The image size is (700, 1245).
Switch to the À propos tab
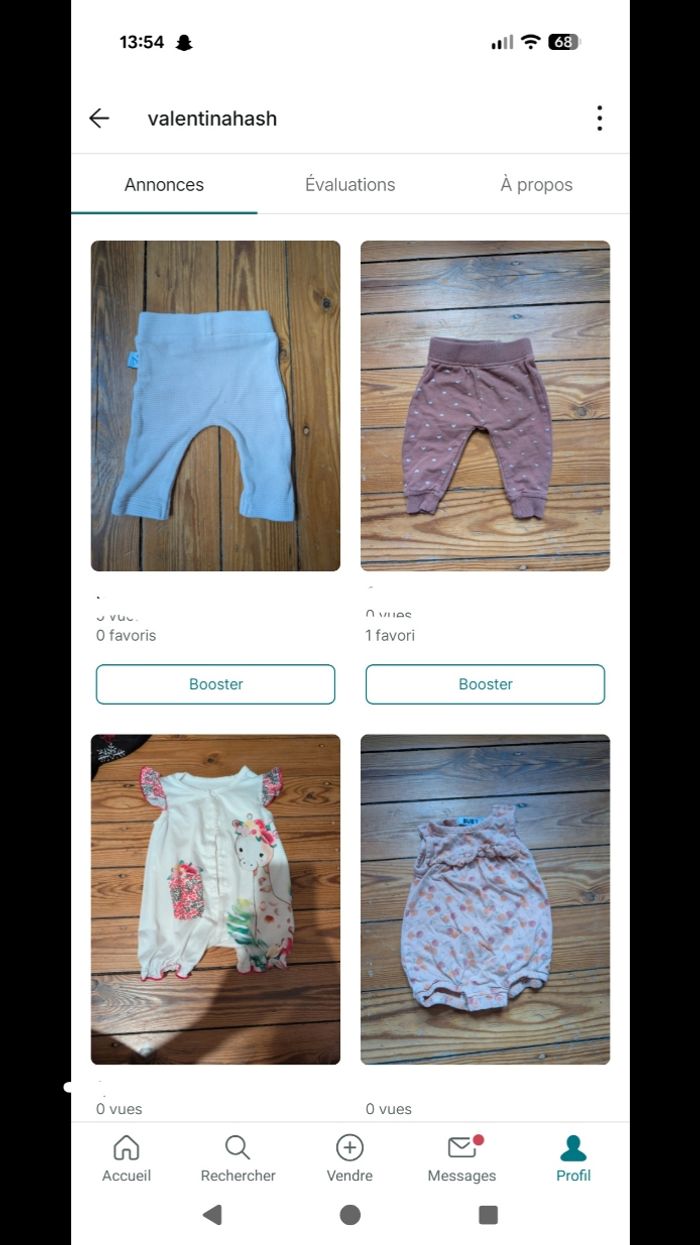tap(536, 185)
